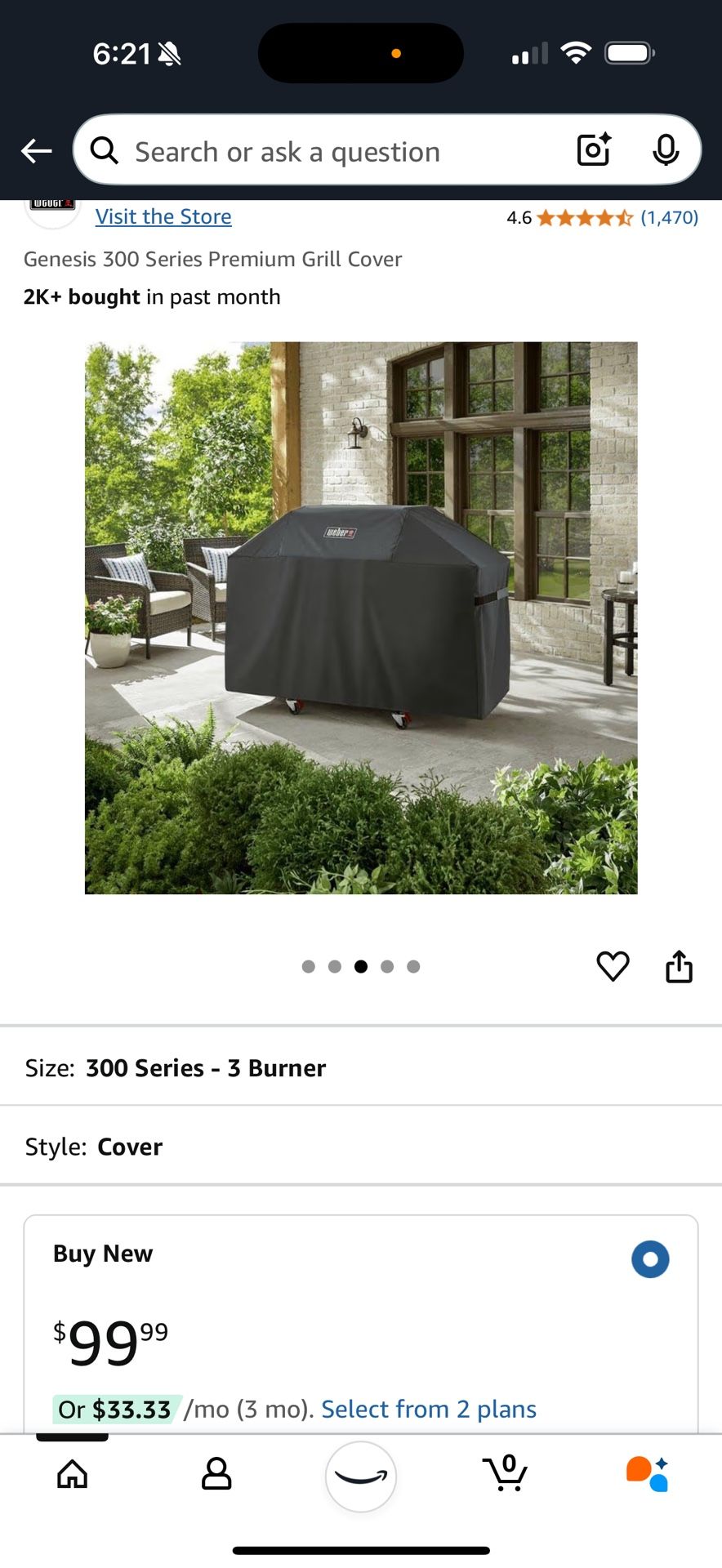Select the Buy New radio button
This screenshot has width=722, height=1568.
650,1258
